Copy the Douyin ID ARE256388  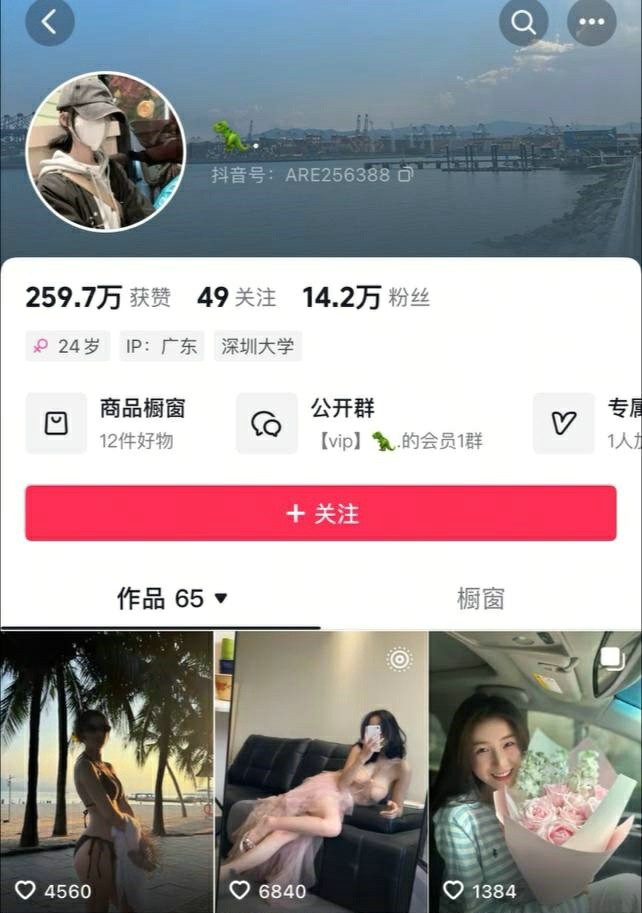point(405,174)
